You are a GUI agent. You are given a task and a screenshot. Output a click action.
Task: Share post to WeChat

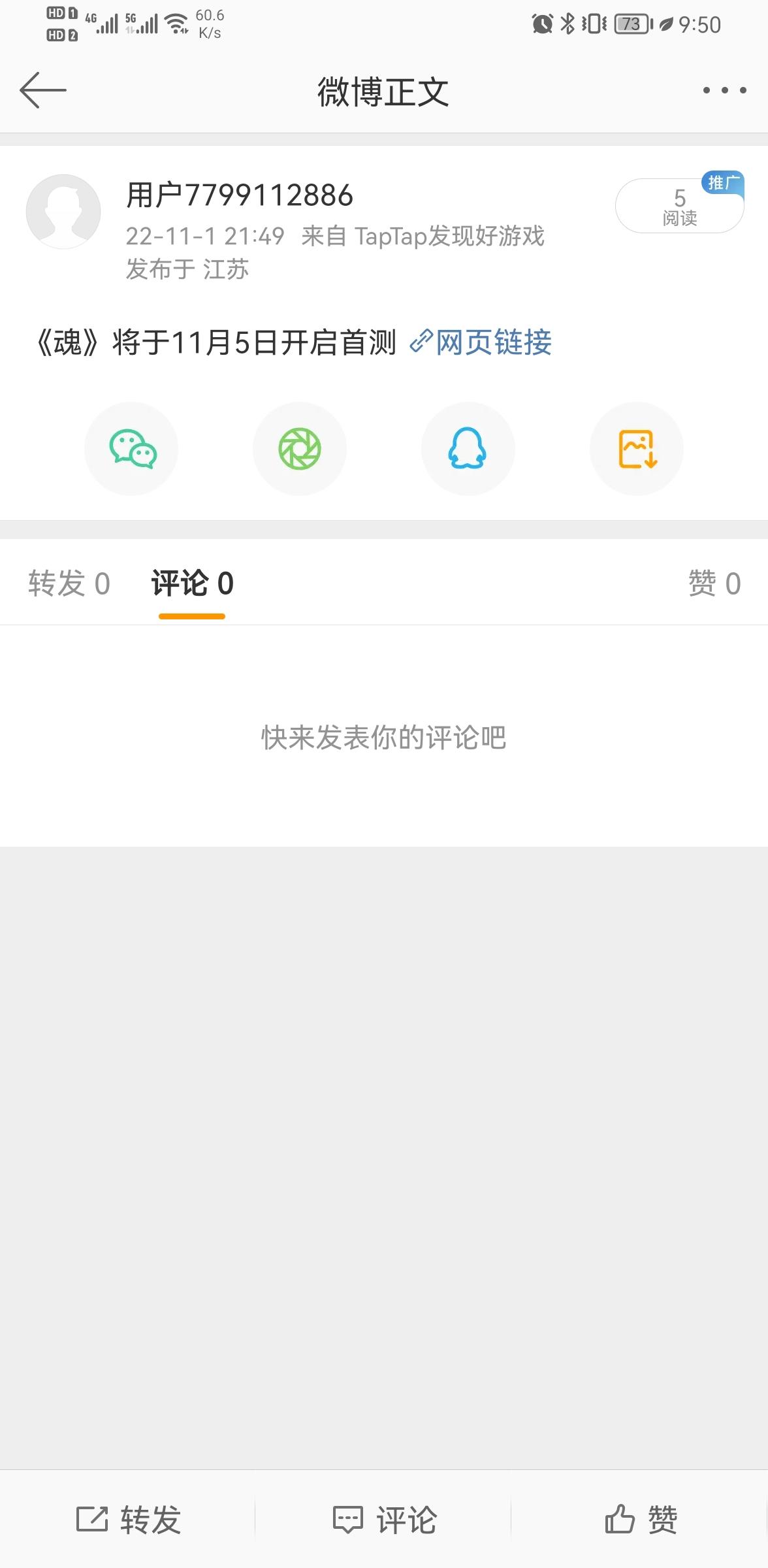(x=132, y=449)
